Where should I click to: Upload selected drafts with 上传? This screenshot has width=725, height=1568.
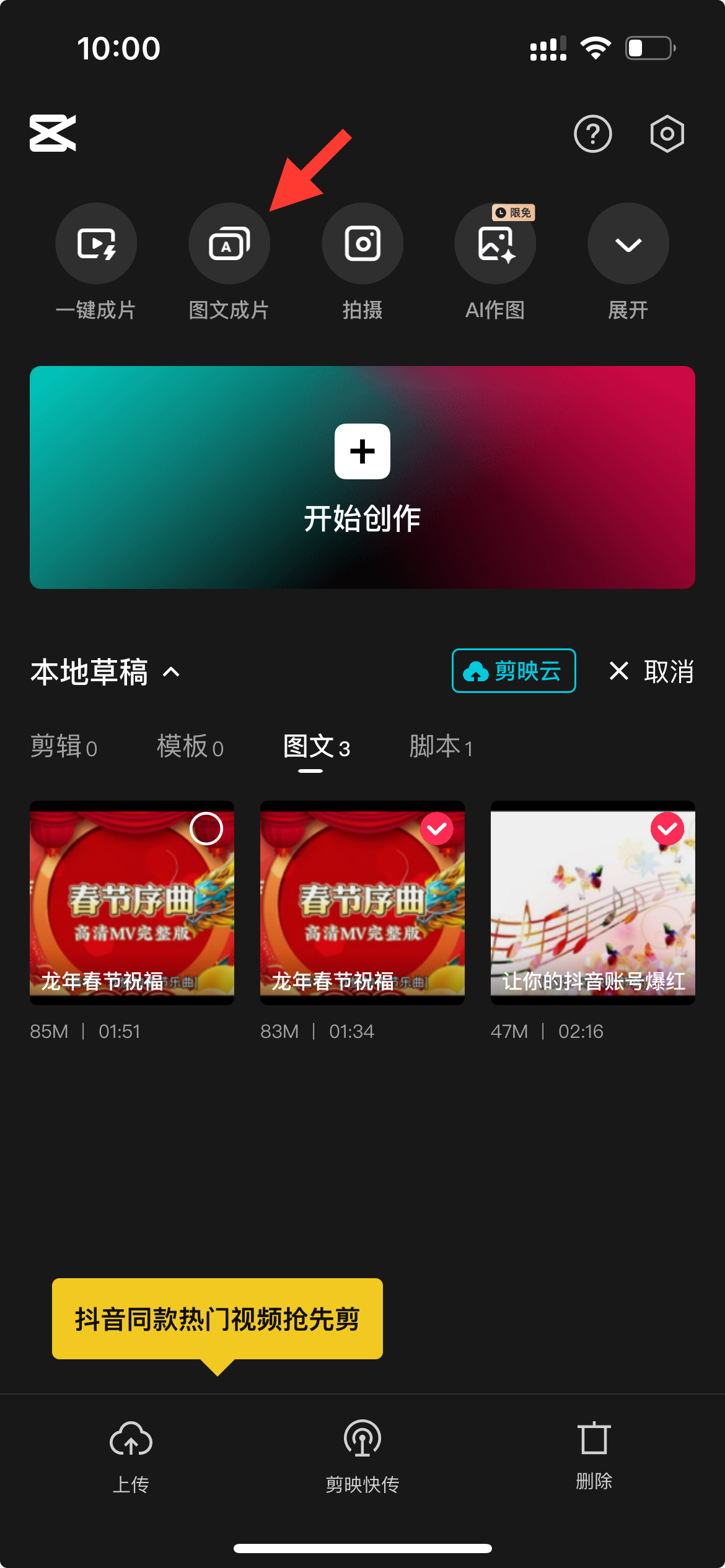pyautogui.click(x=131, y=1455)
